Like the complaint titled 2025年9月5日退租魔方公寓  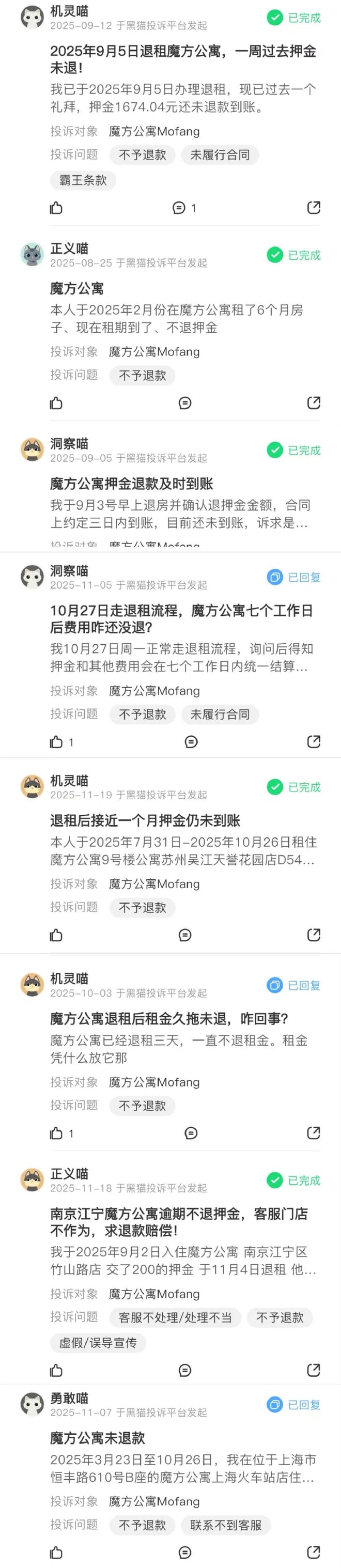click(56, 208)
